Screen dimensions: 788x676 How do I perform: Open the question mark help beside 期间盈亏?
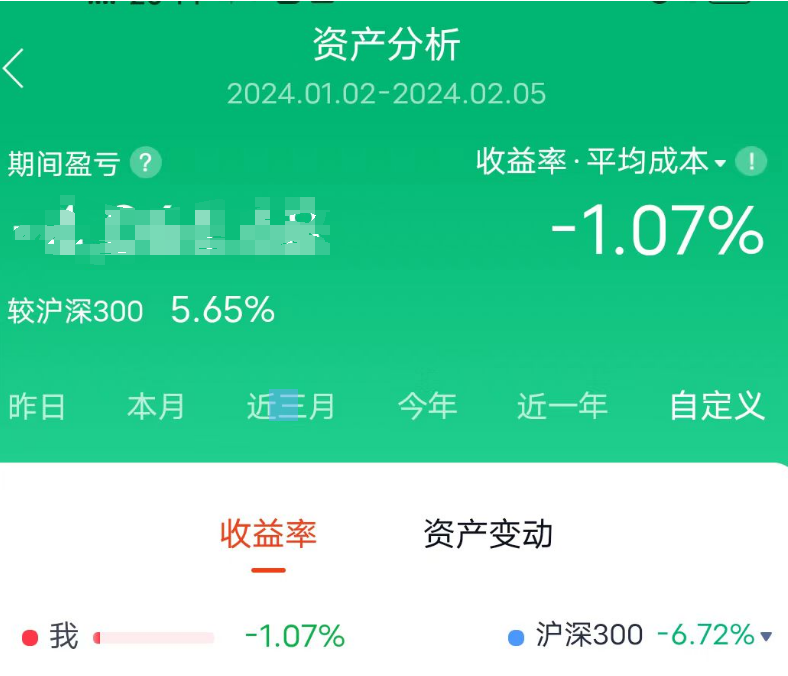click(x=146, y=162)
